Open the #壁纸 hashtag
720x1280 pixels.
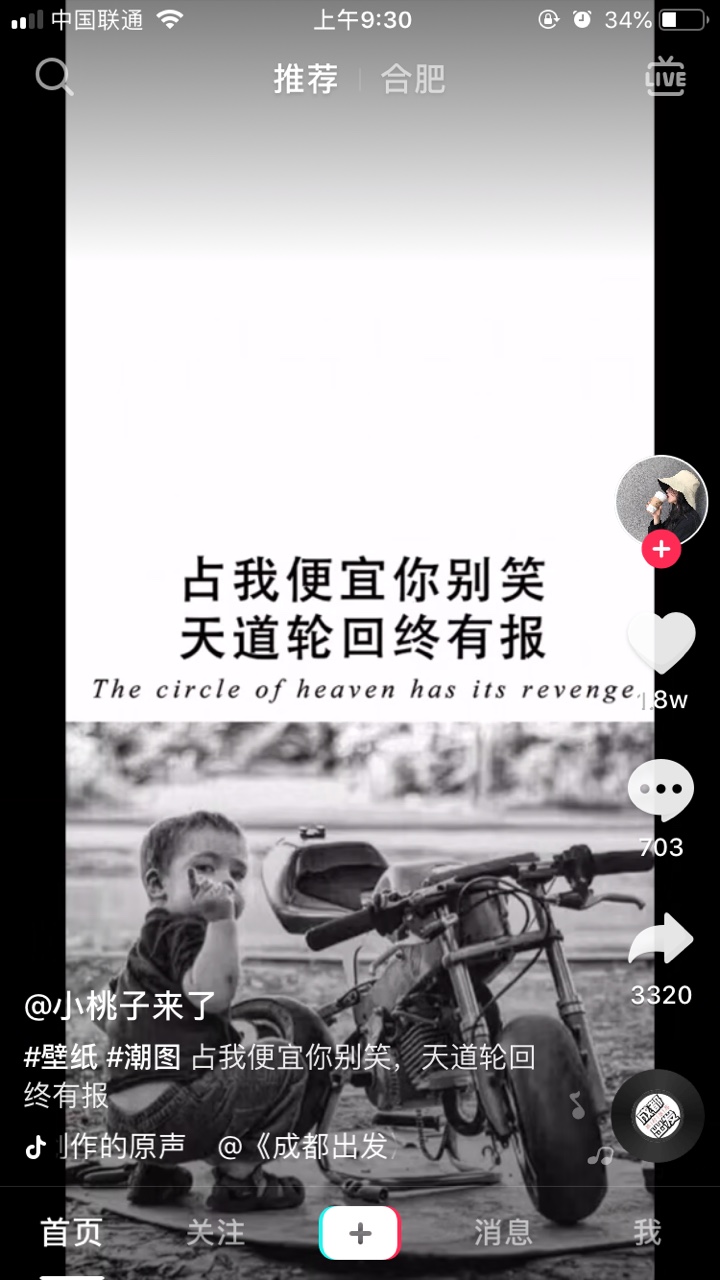pyautogui.click(x=61, y=1057)
